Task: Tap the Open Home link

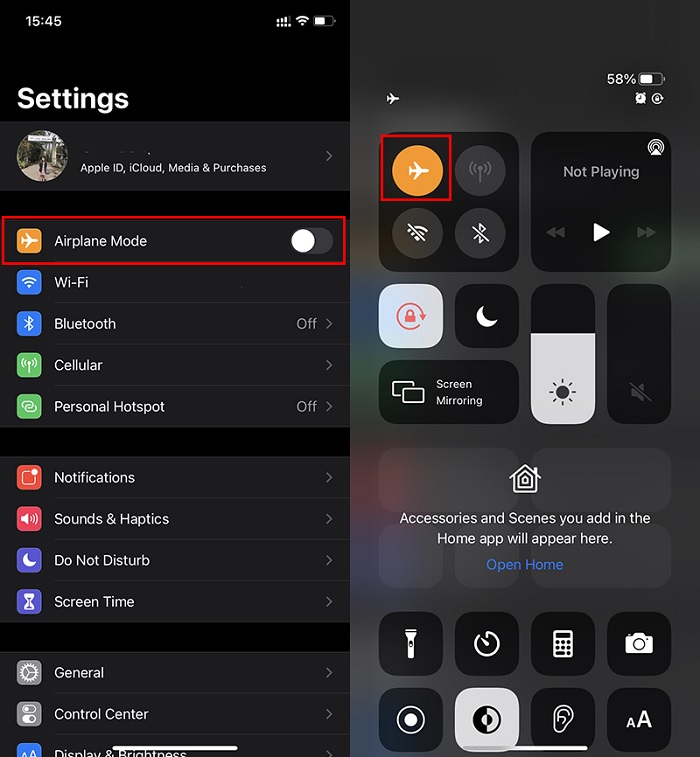Action: pos(524,565)
